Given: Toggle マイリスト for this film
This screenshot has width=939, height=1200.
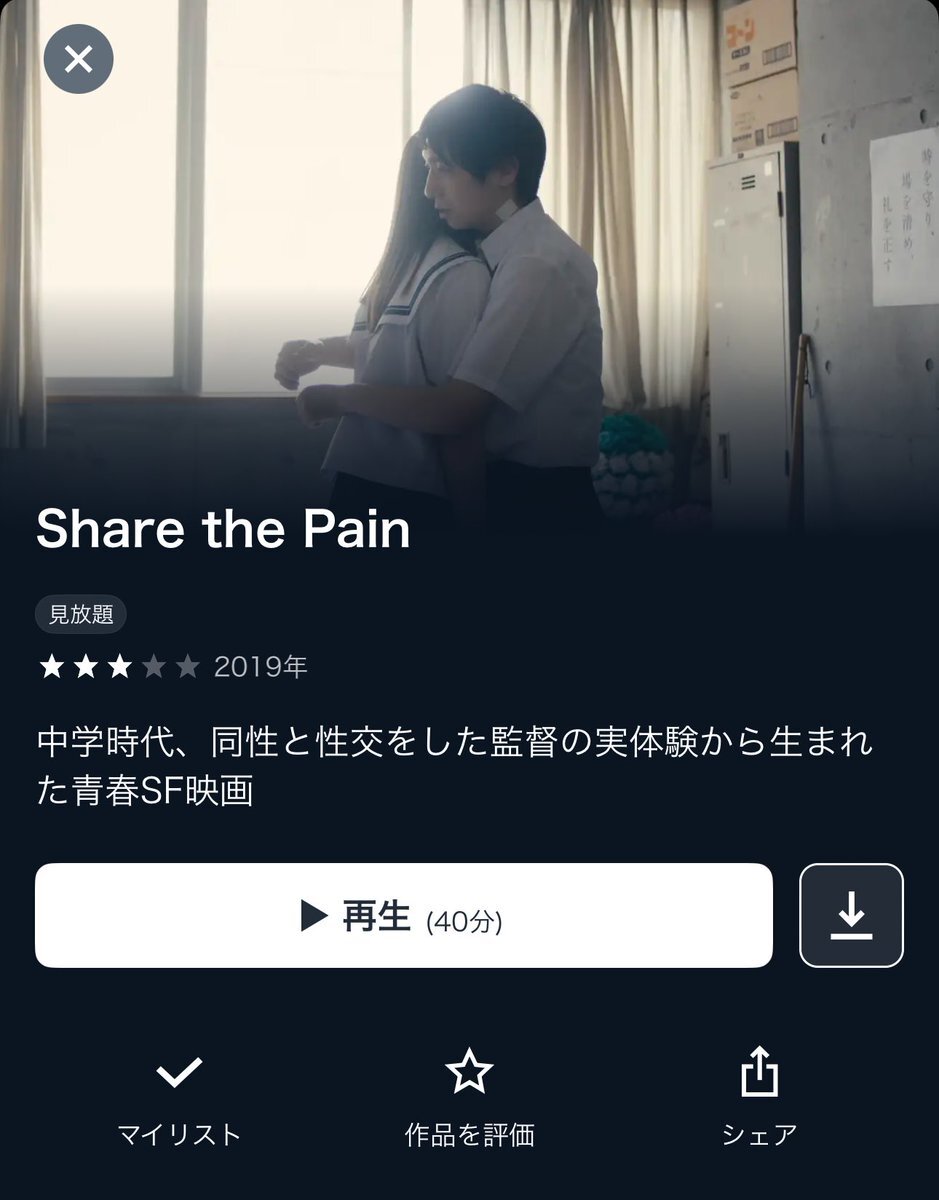Looking at the screenshot, I should pyautogui.click(x=180, y=1097).
